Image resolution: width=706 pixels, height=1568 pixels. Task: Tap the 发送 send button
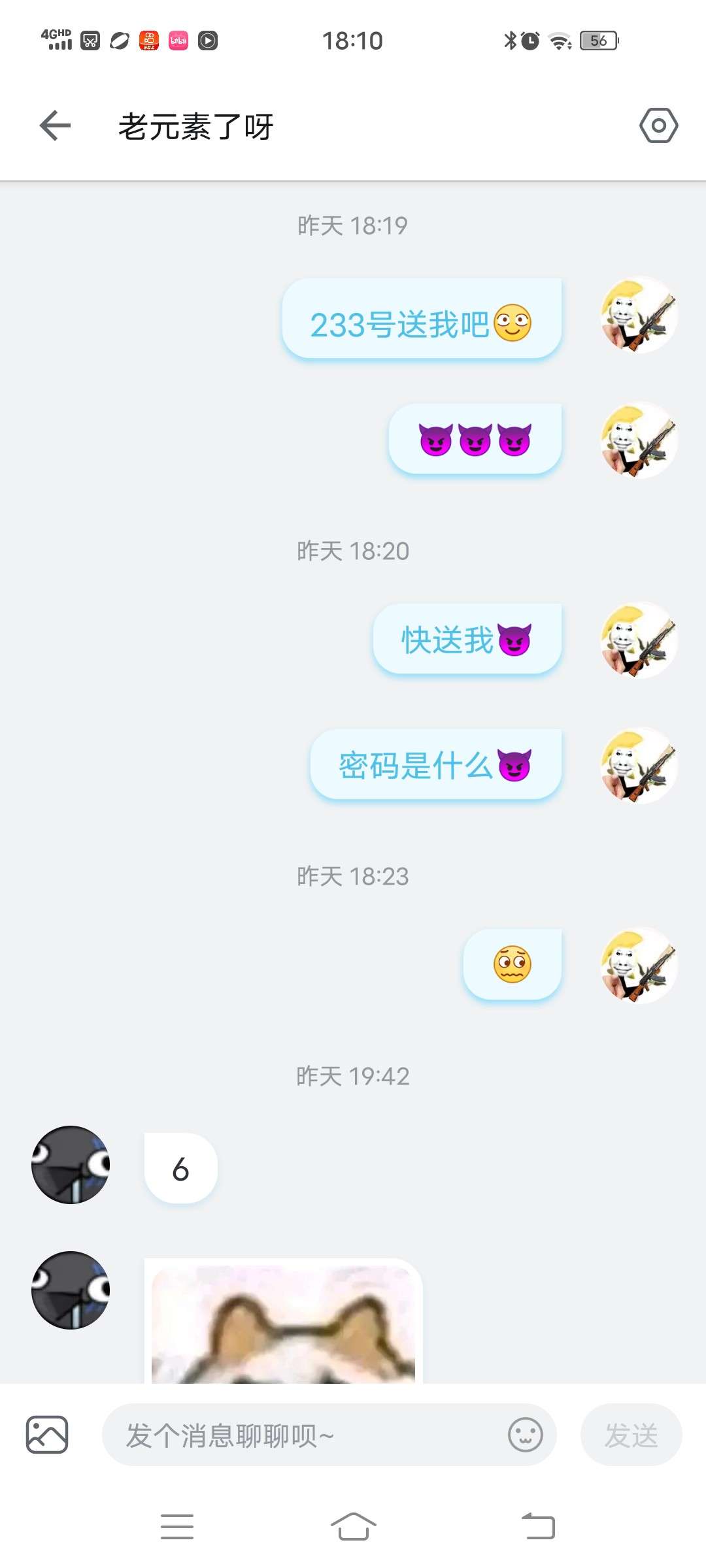coord(631,1435)
